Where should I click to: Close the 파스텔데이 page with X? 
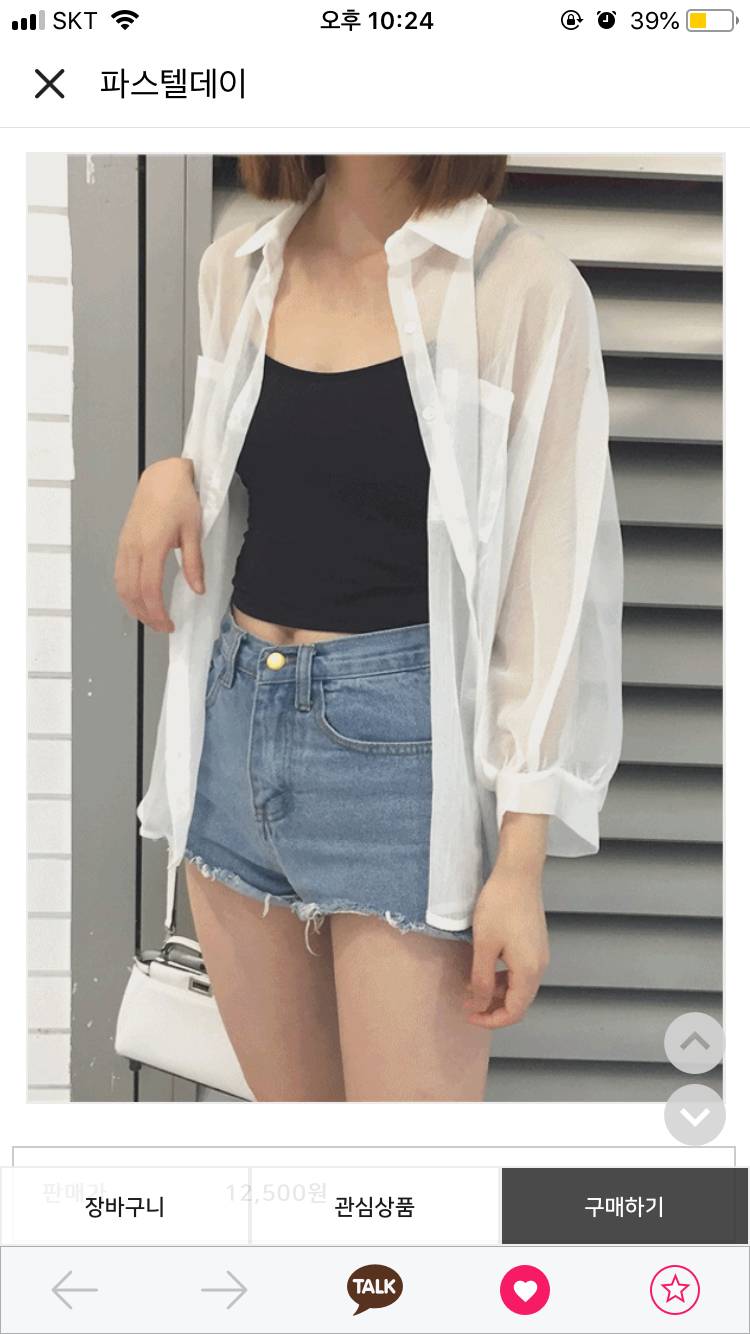(48, 85)
